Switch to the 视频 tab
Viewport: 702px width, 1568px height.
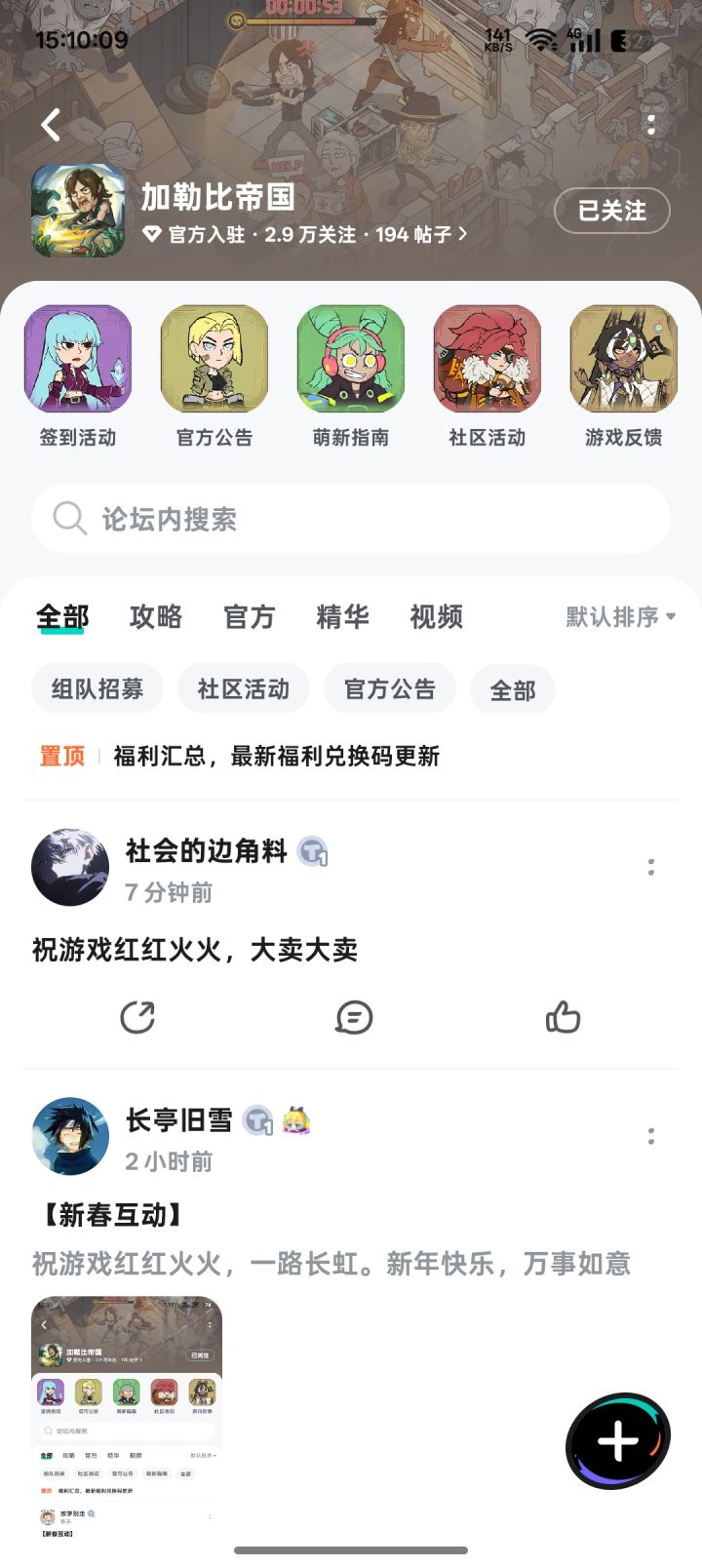coord(437,617)
